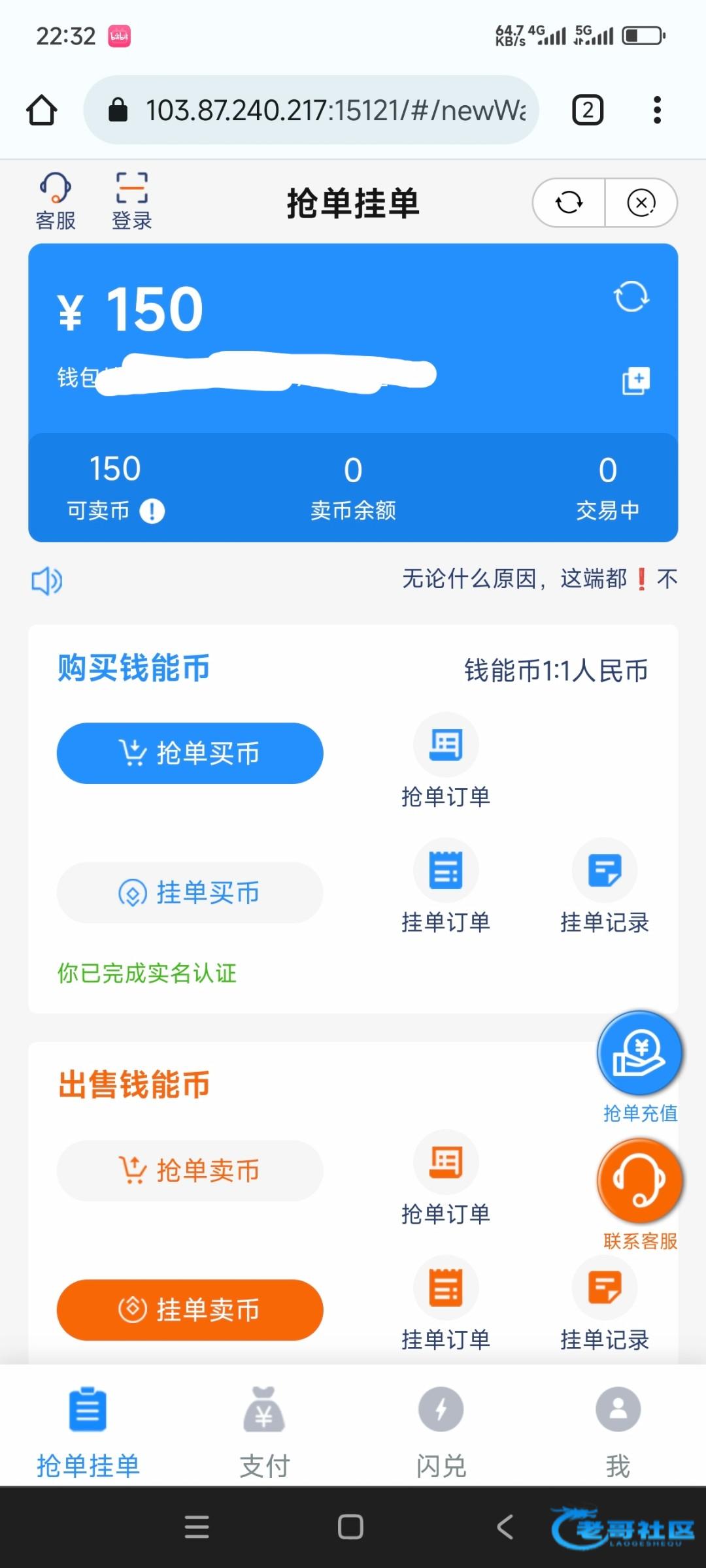Viewport: 706px width, 1568px height.
Task: Open the floating 抢单充值 button
Action: click(x=640, y=1066)
